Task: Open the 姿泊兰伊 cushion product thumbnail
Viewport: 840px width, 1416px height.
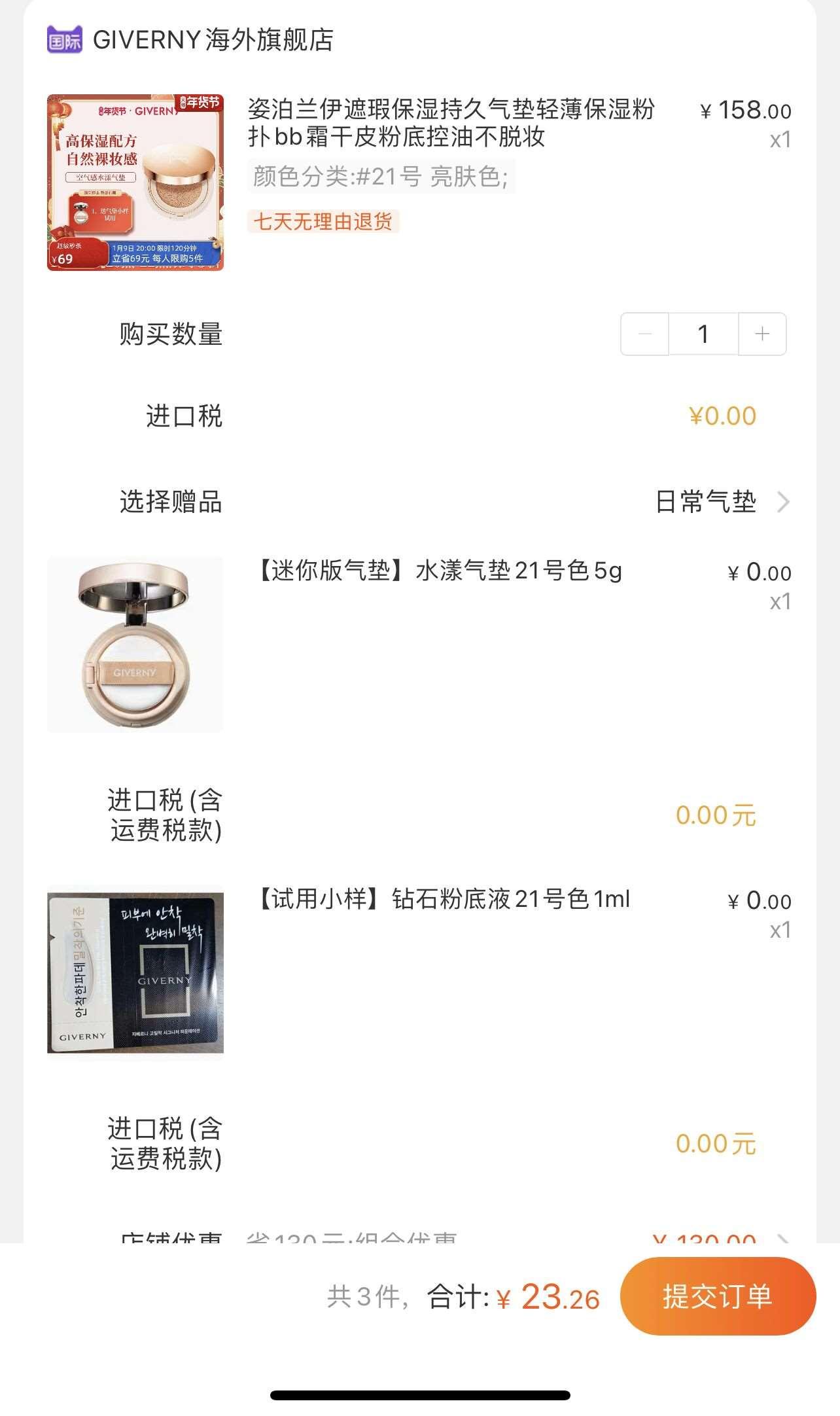Action: point(135,183)
